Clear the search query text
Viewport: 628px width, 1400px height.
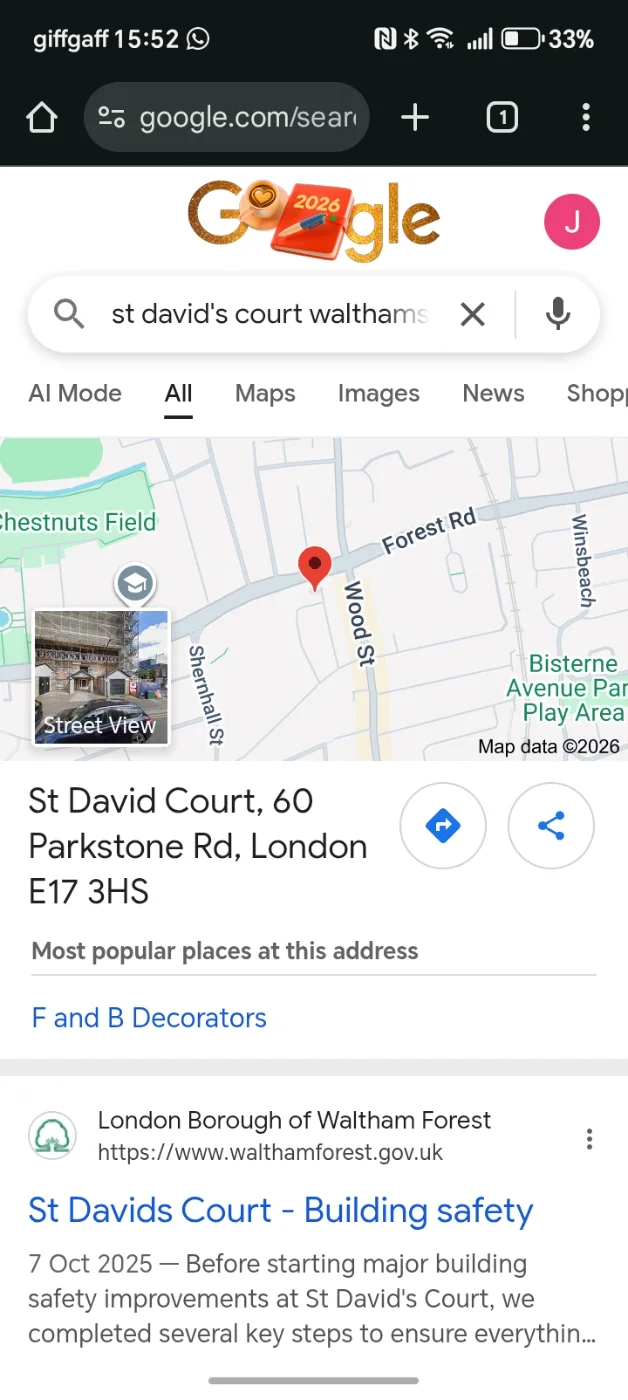point(472,314)
